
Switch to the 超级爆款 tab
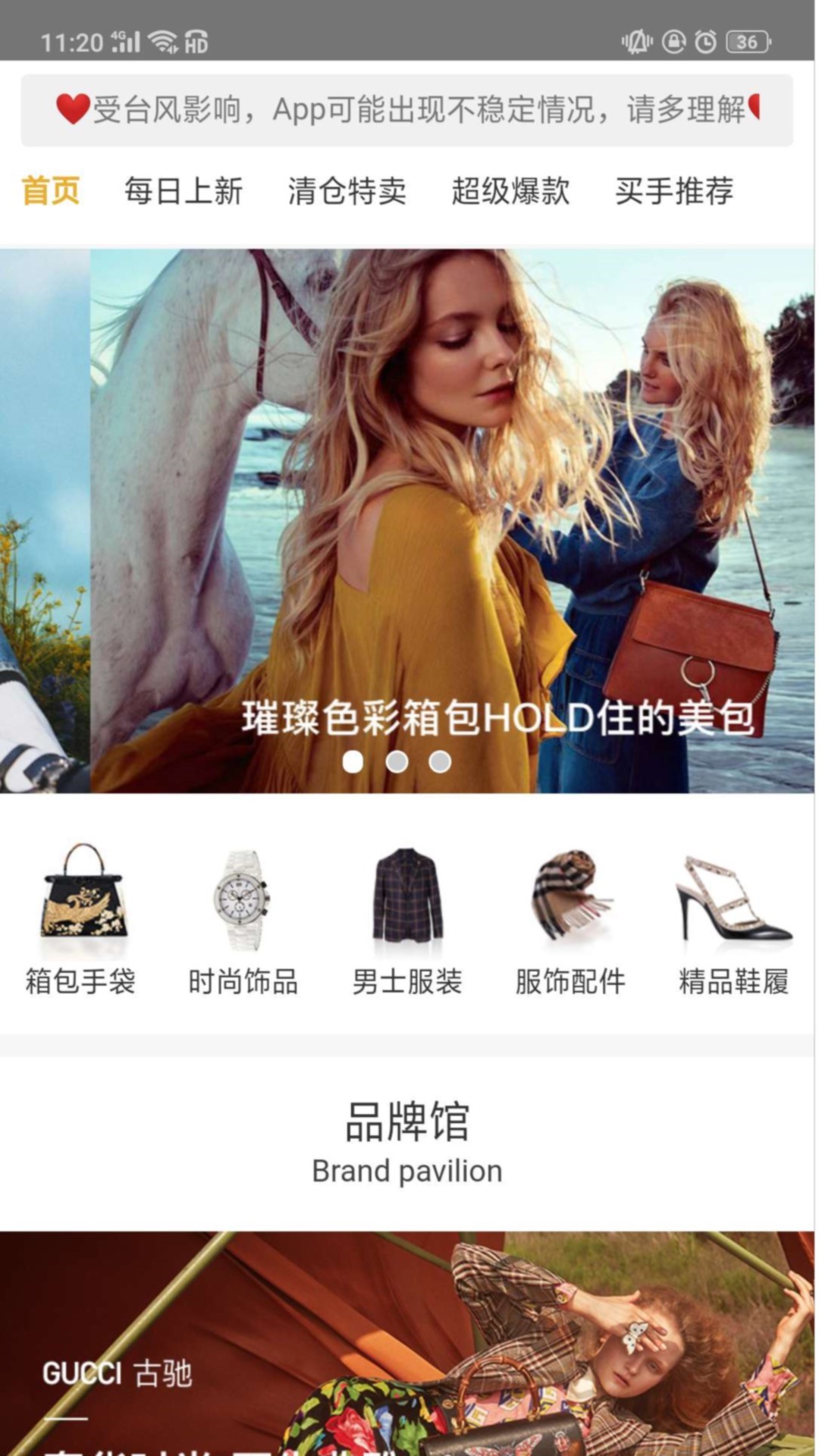512,192
